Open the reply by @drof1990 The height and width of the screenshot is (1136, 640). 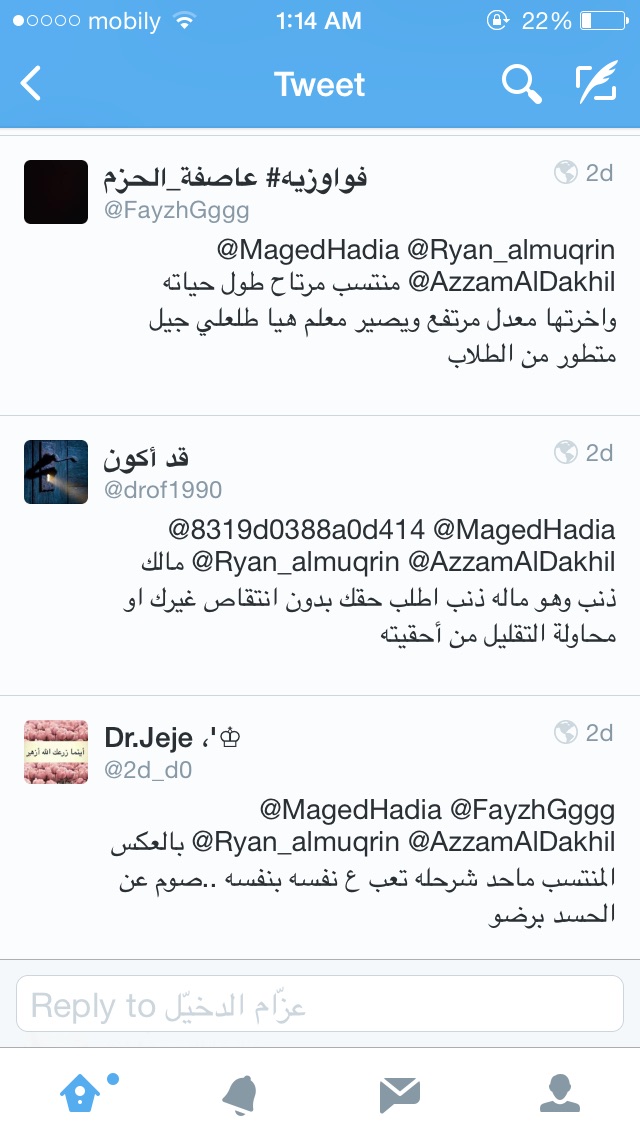click(320, 556)
